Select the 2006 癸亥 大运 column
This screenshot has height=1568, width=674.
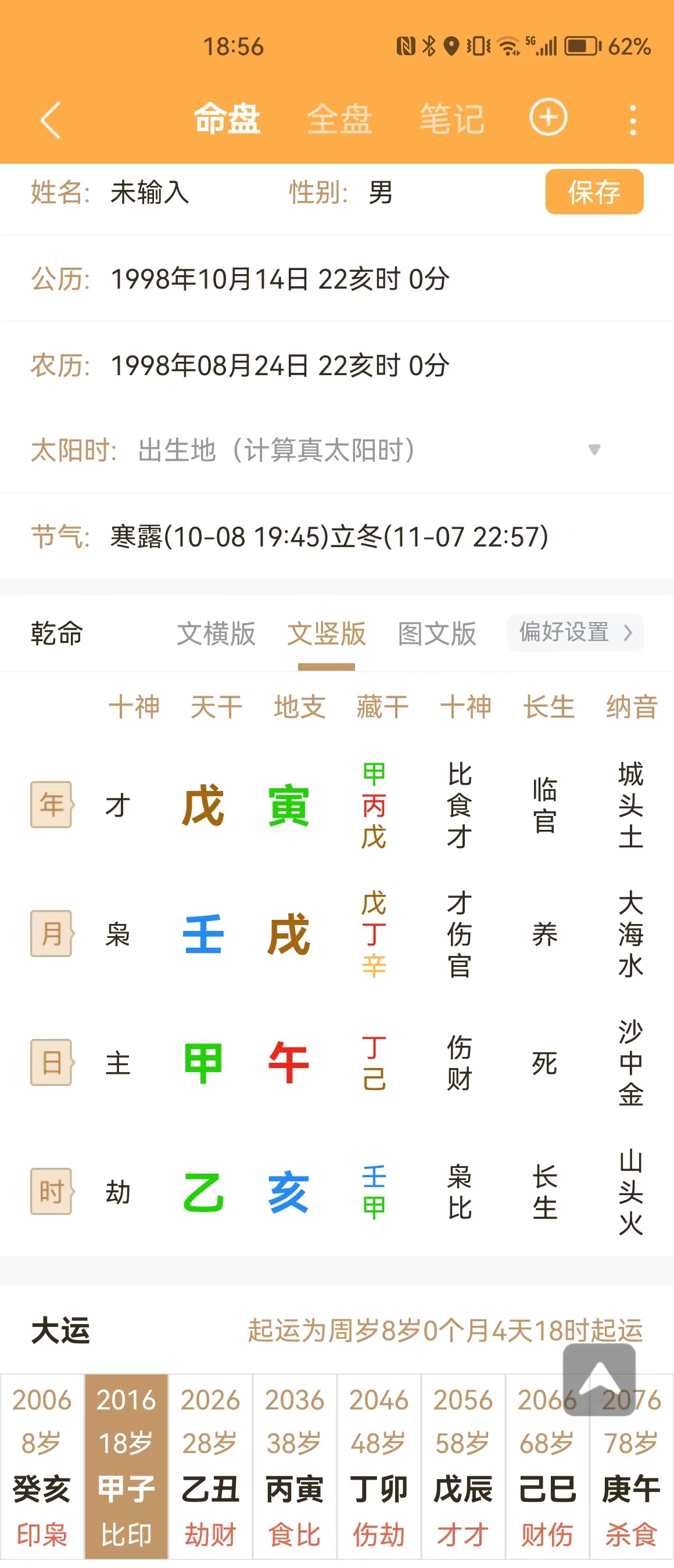[x=42, y=1466]
